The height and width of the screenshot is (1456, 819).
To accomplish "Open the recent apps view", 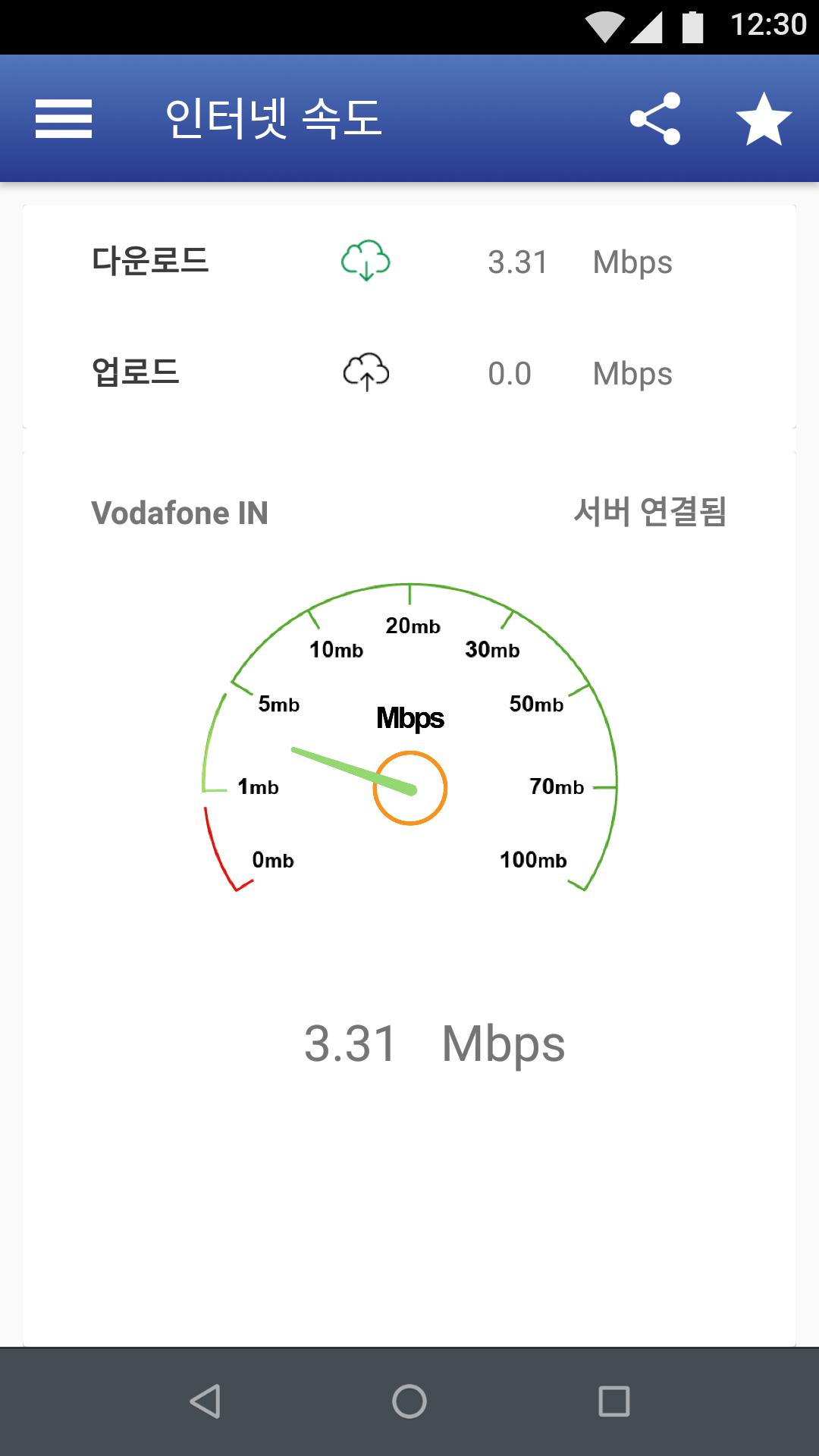I will (x=614, y=1401).
